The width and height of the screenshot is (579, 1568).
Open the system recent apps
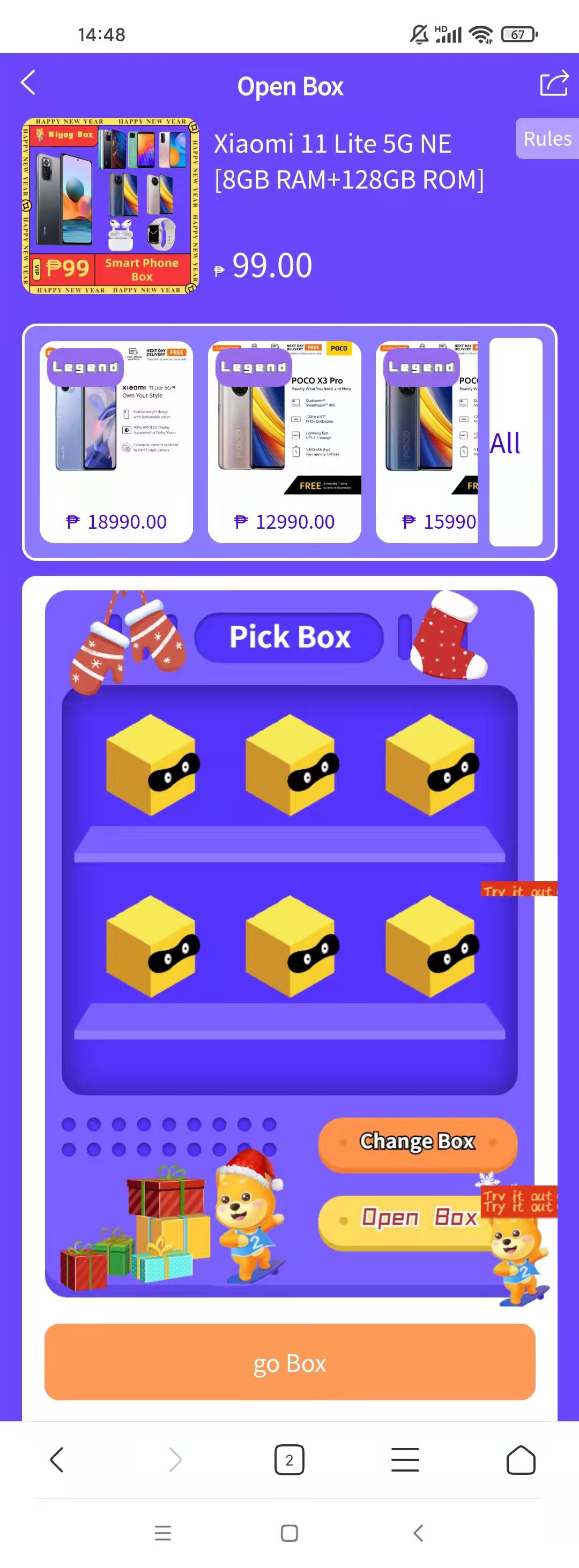coord(163,1533)
